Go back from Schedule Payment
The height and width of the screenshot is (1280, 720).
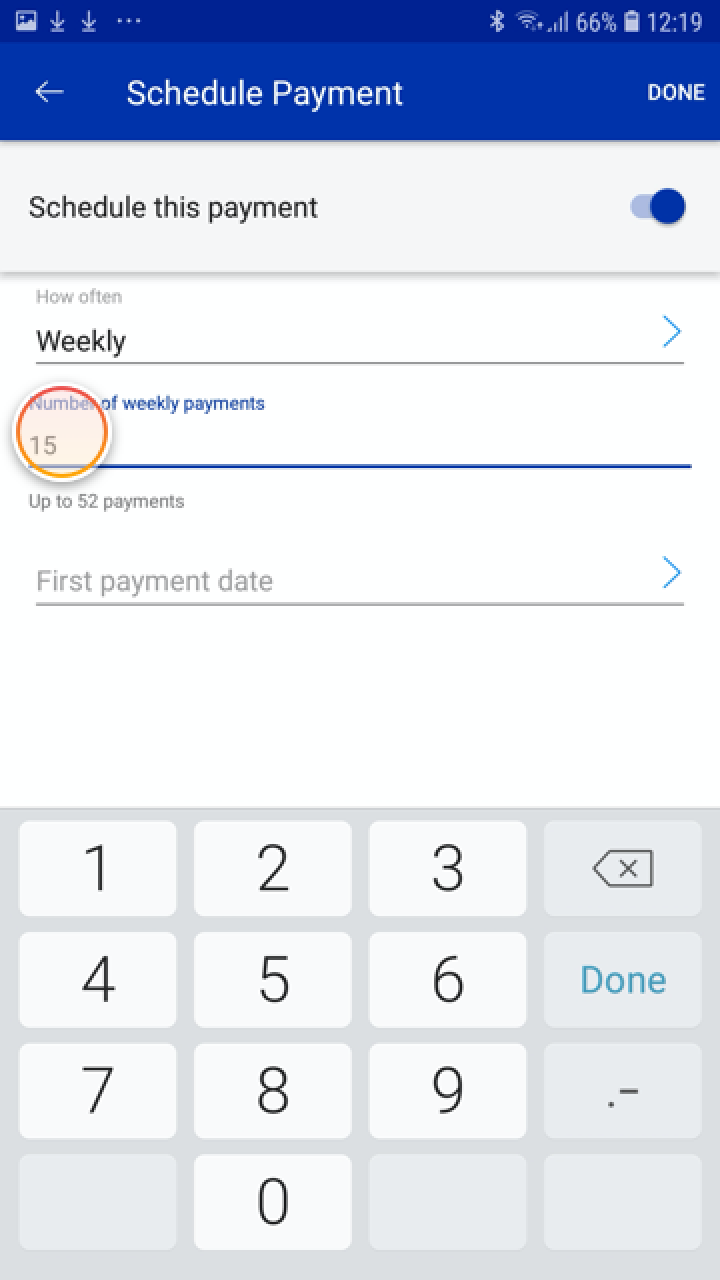point(49,92)
